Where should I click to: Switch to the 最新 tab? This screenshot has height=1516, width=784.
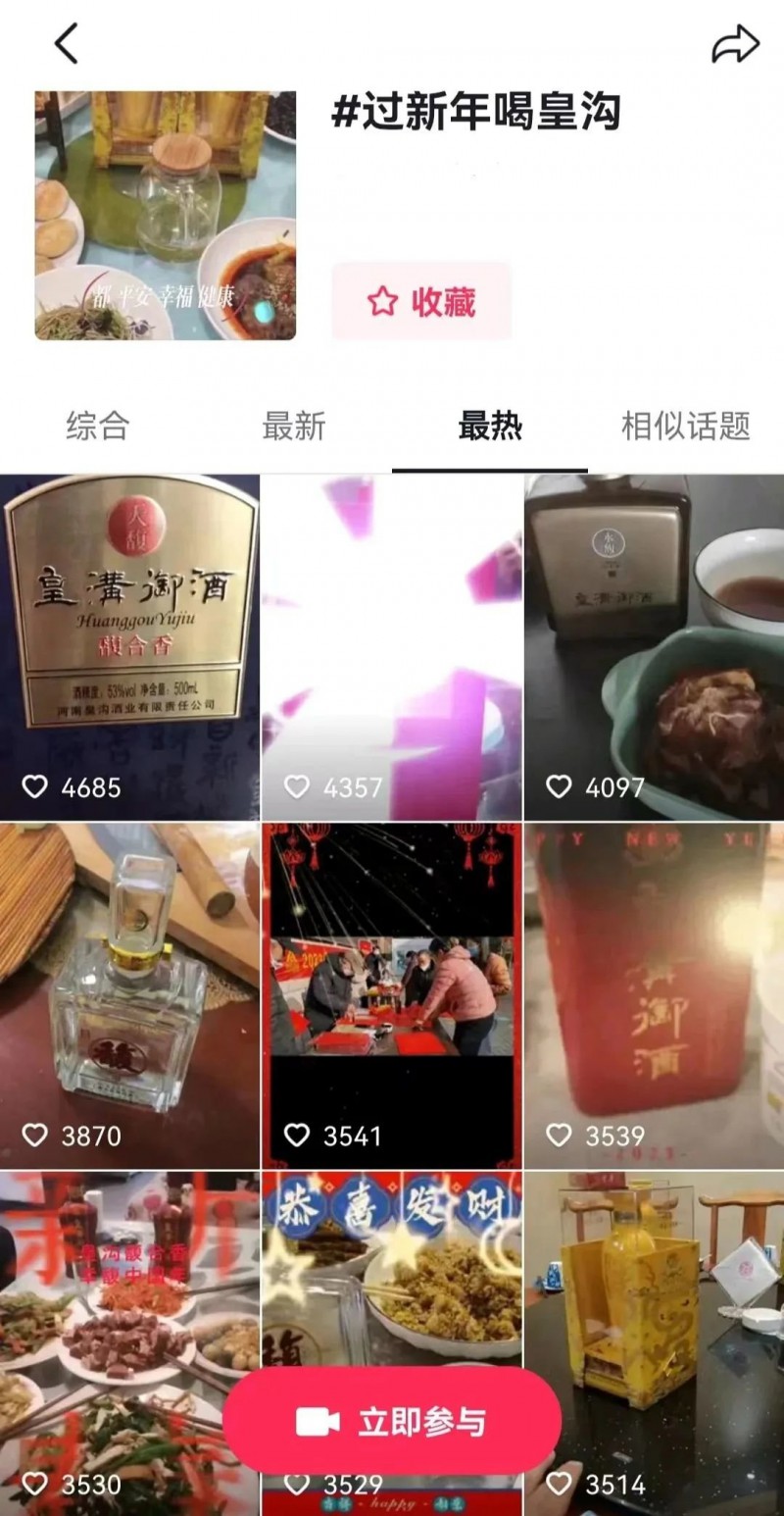coord(294,427)
